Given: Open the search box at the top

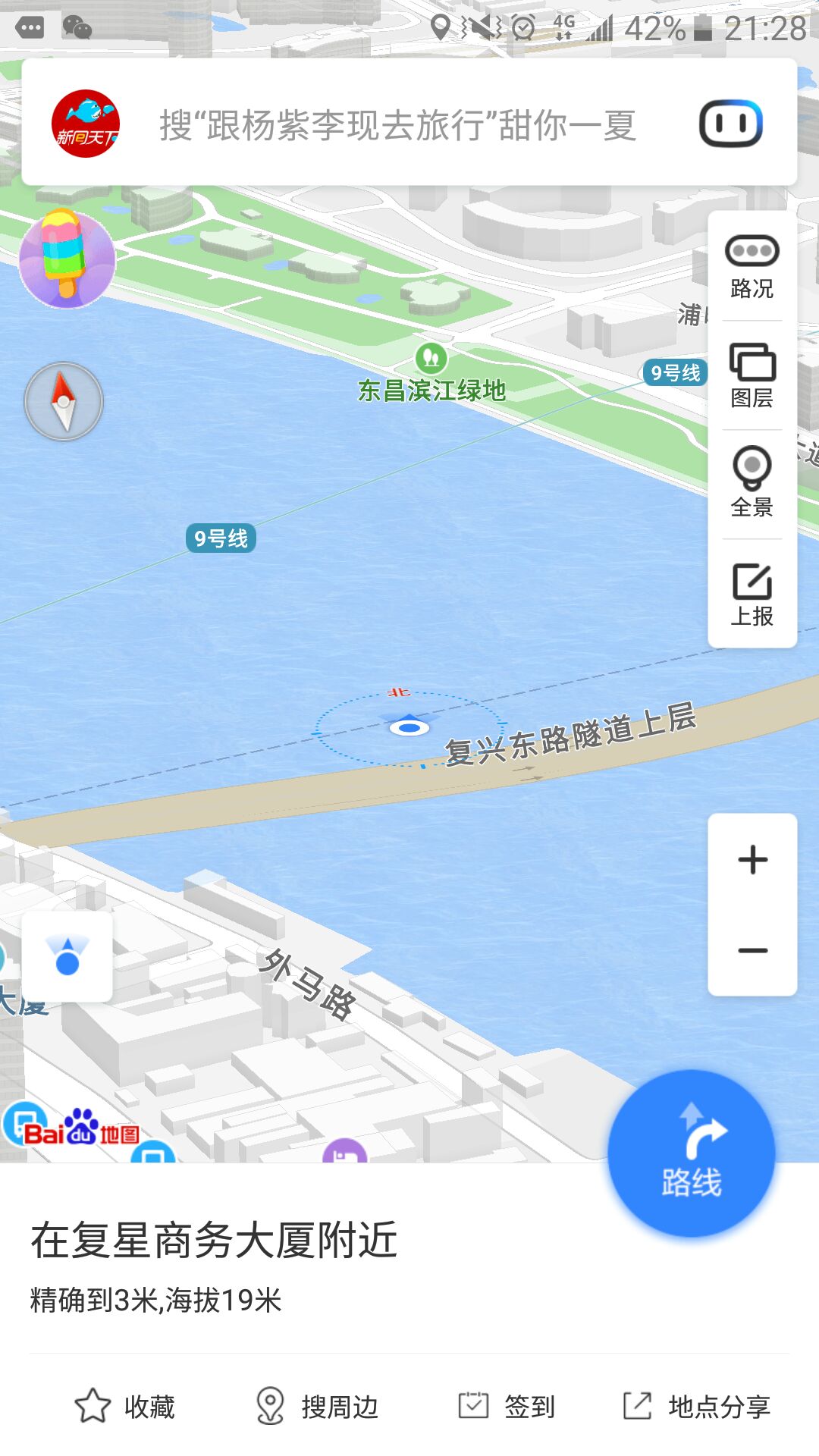Looking at the screenshot, I should [x=397, y=125].
